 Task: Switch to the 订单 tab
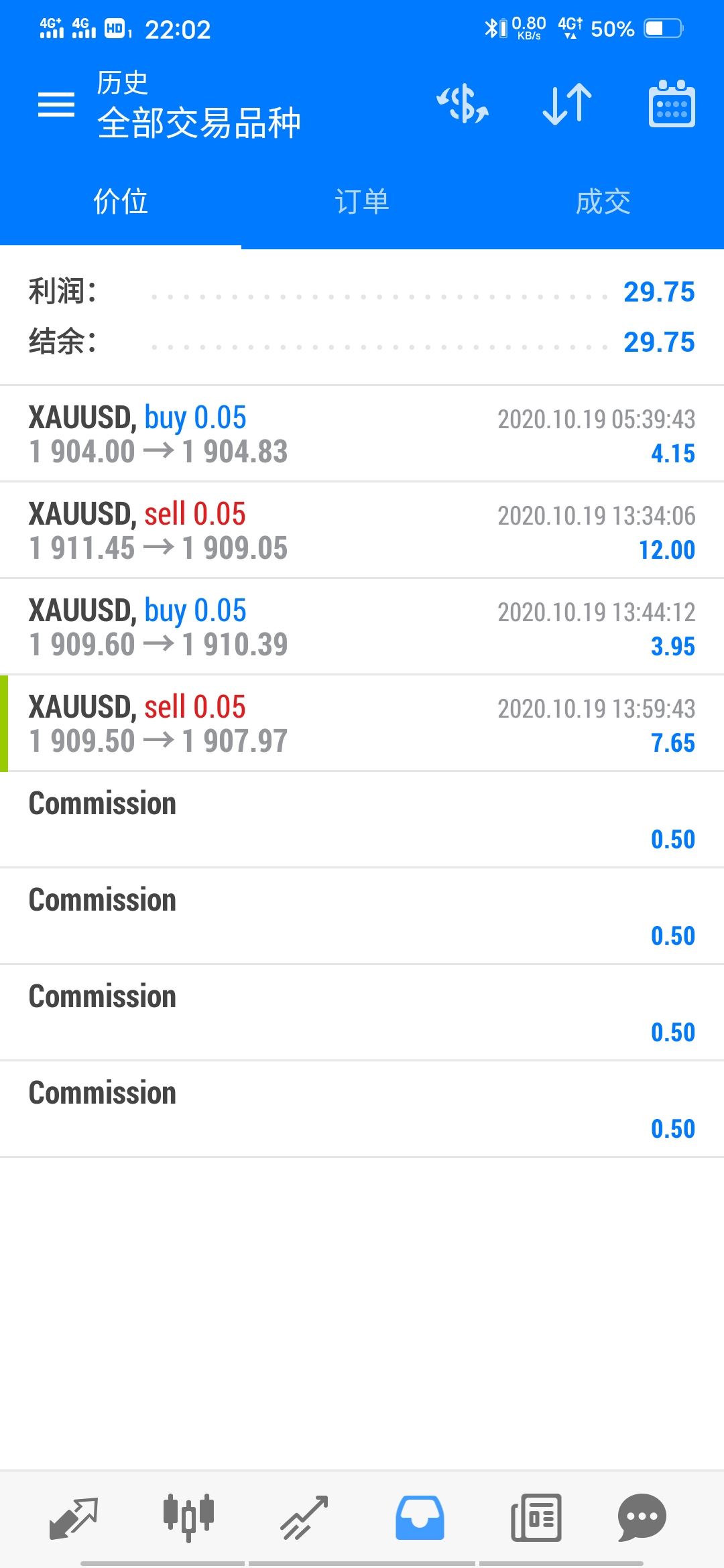pos(362,202)
